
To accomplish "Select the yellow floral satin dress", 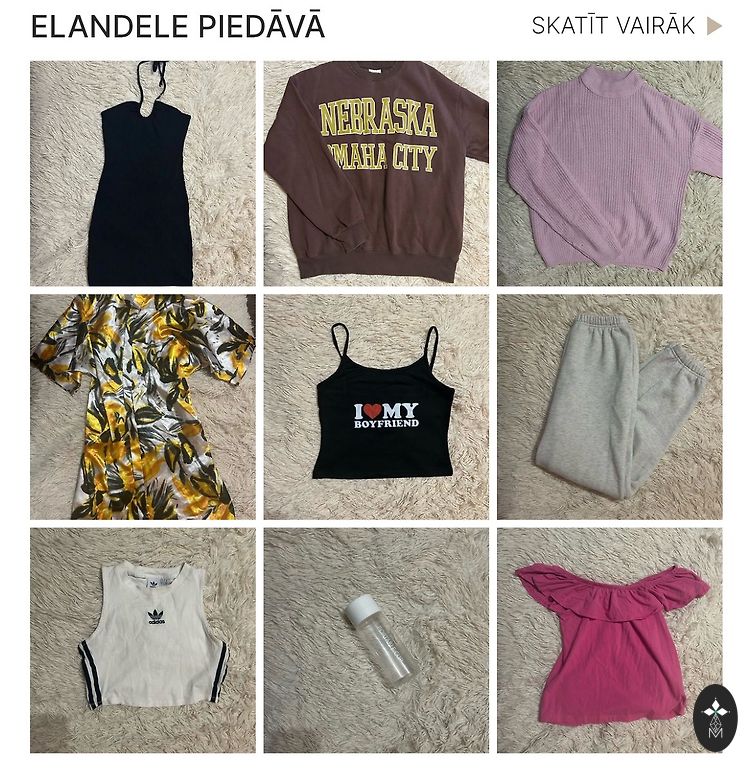I will pos(142,406).
